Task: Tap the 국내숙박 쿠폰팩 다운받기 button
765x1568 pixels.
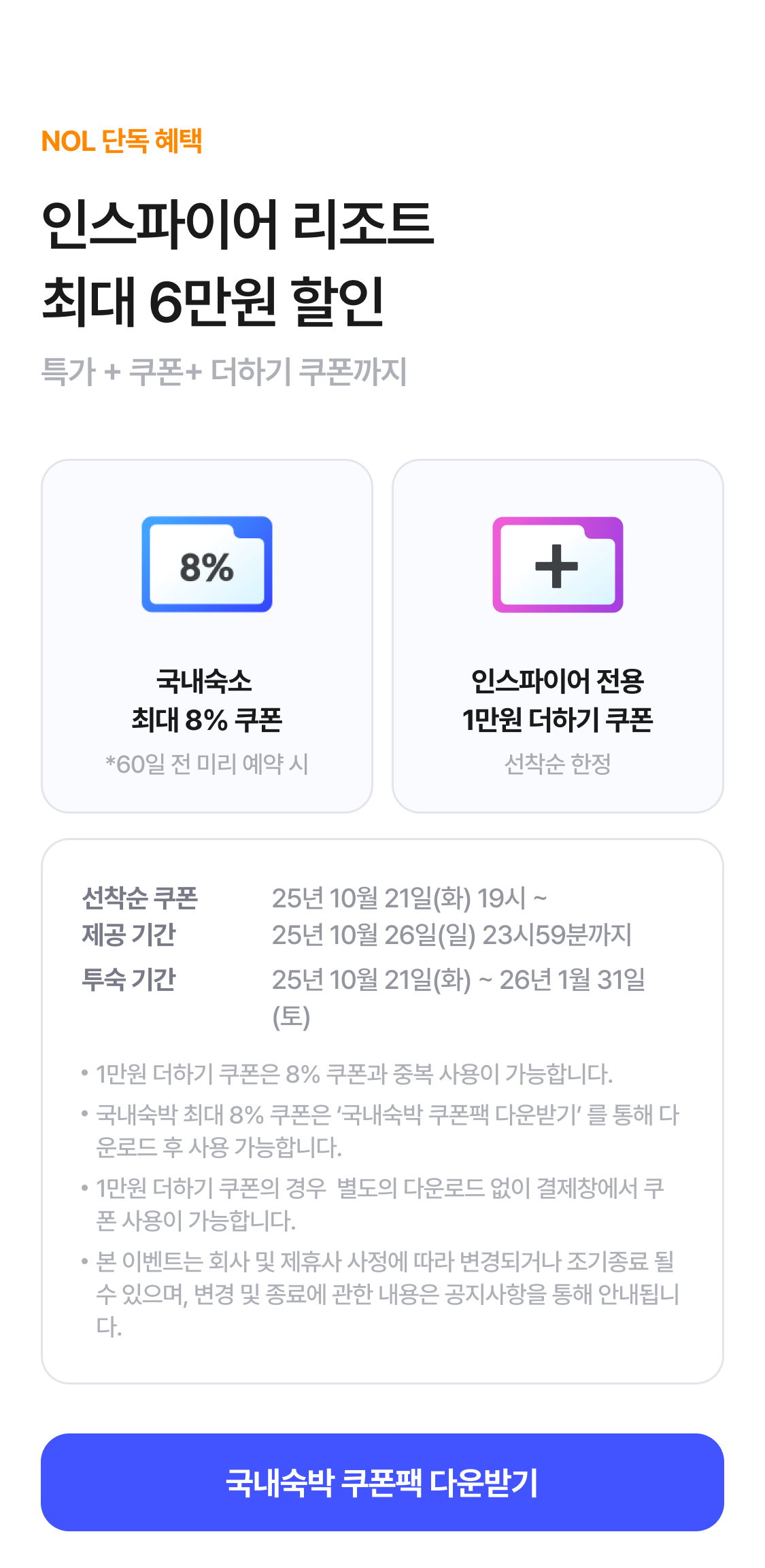Action: tap(382, 1482)
